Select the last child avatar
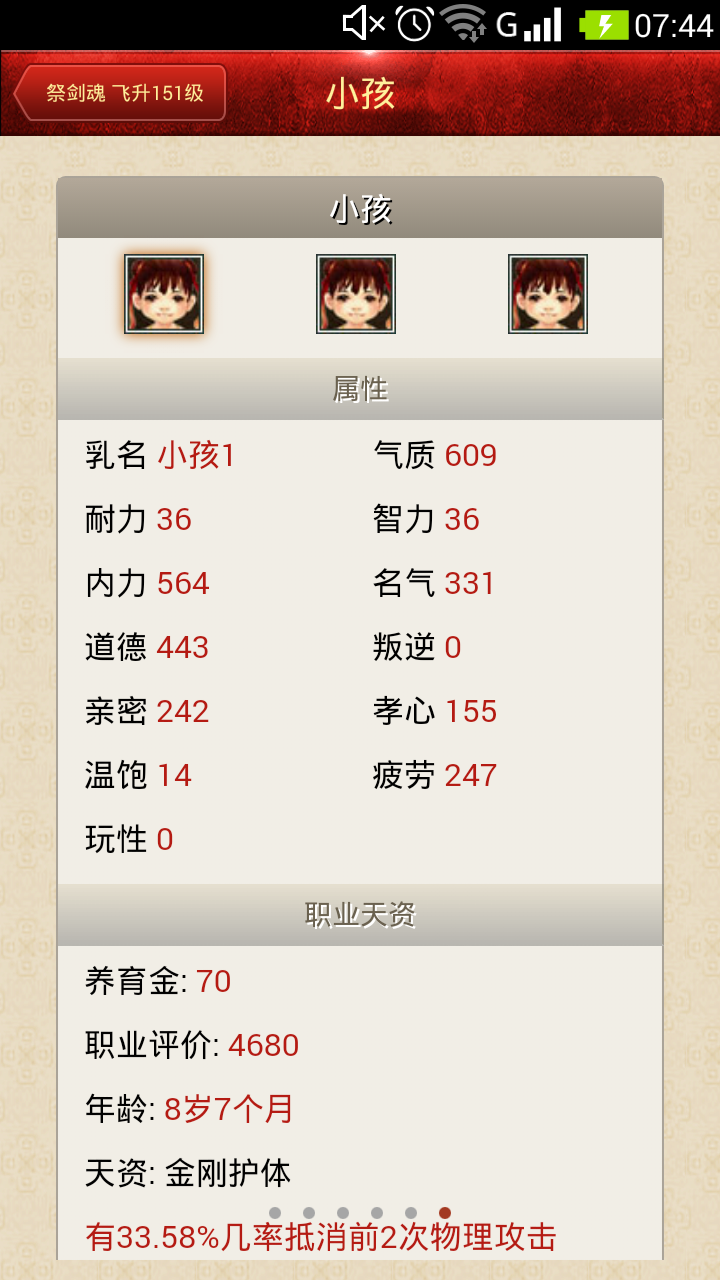 tap(548, 294)
